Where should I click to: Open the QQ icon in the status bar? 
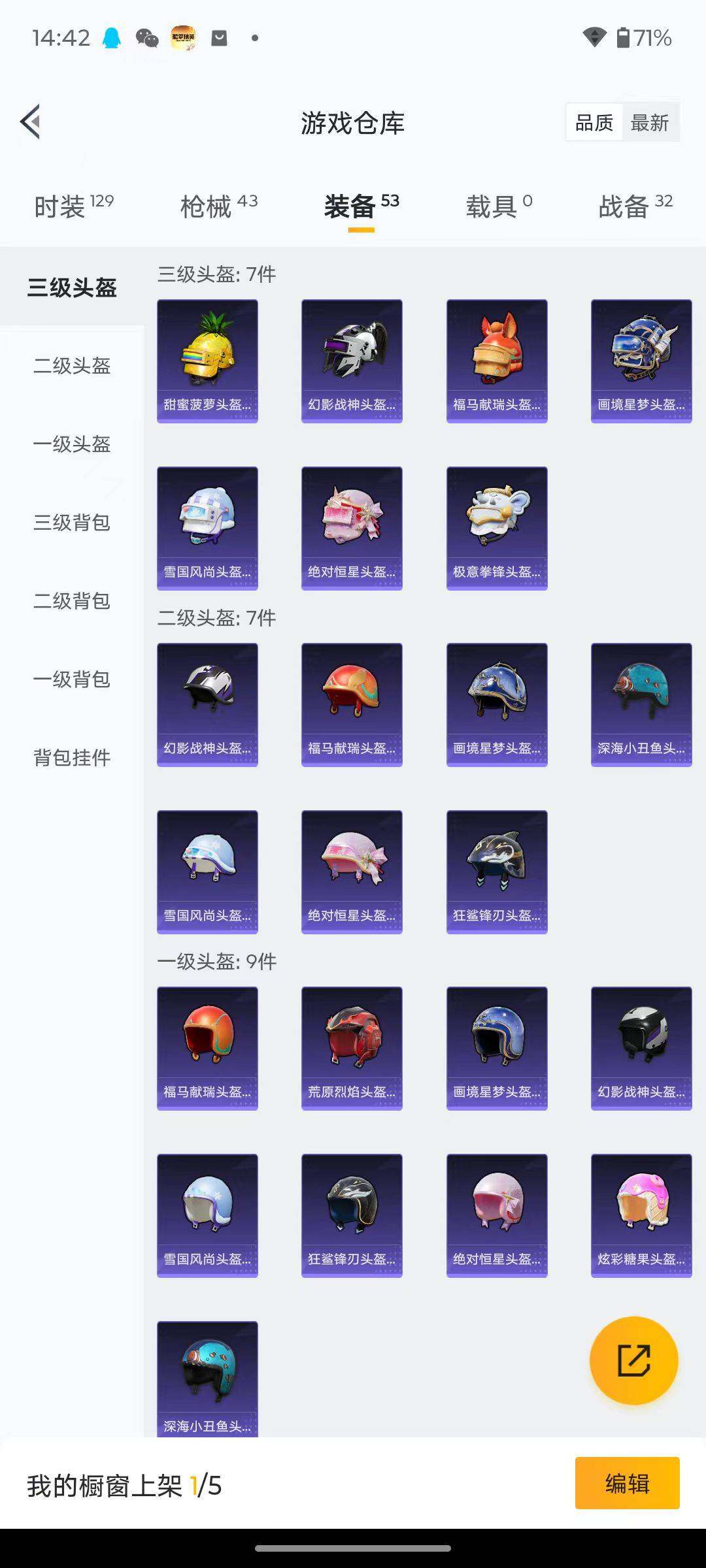(112, 39)
